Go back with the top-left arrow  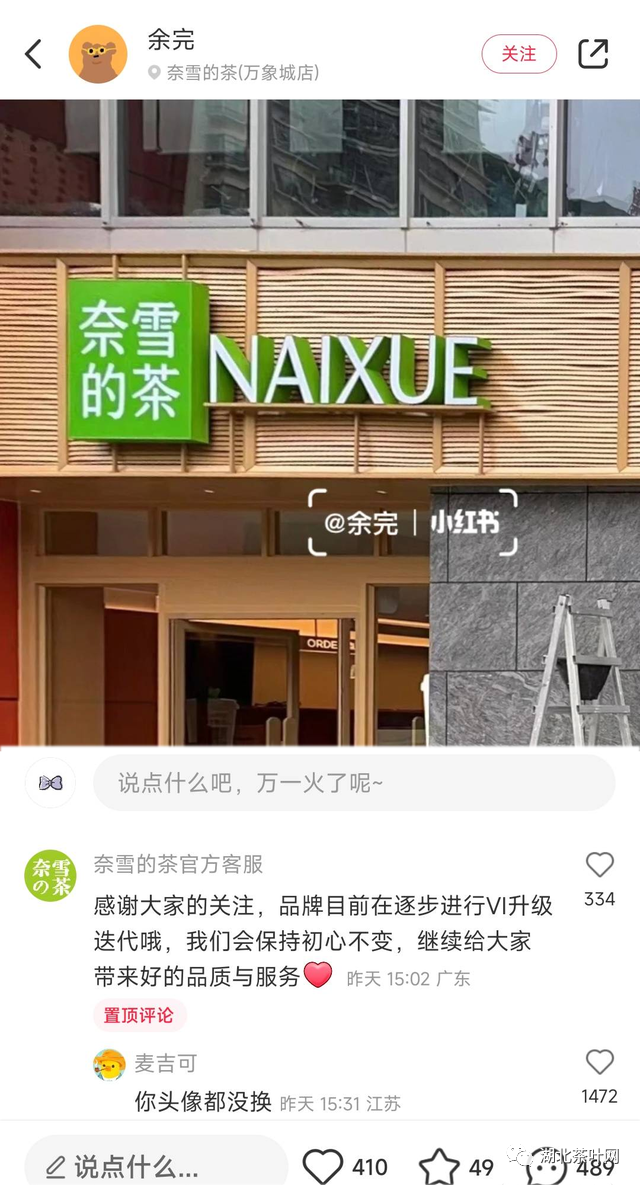(x=34, y=54)
